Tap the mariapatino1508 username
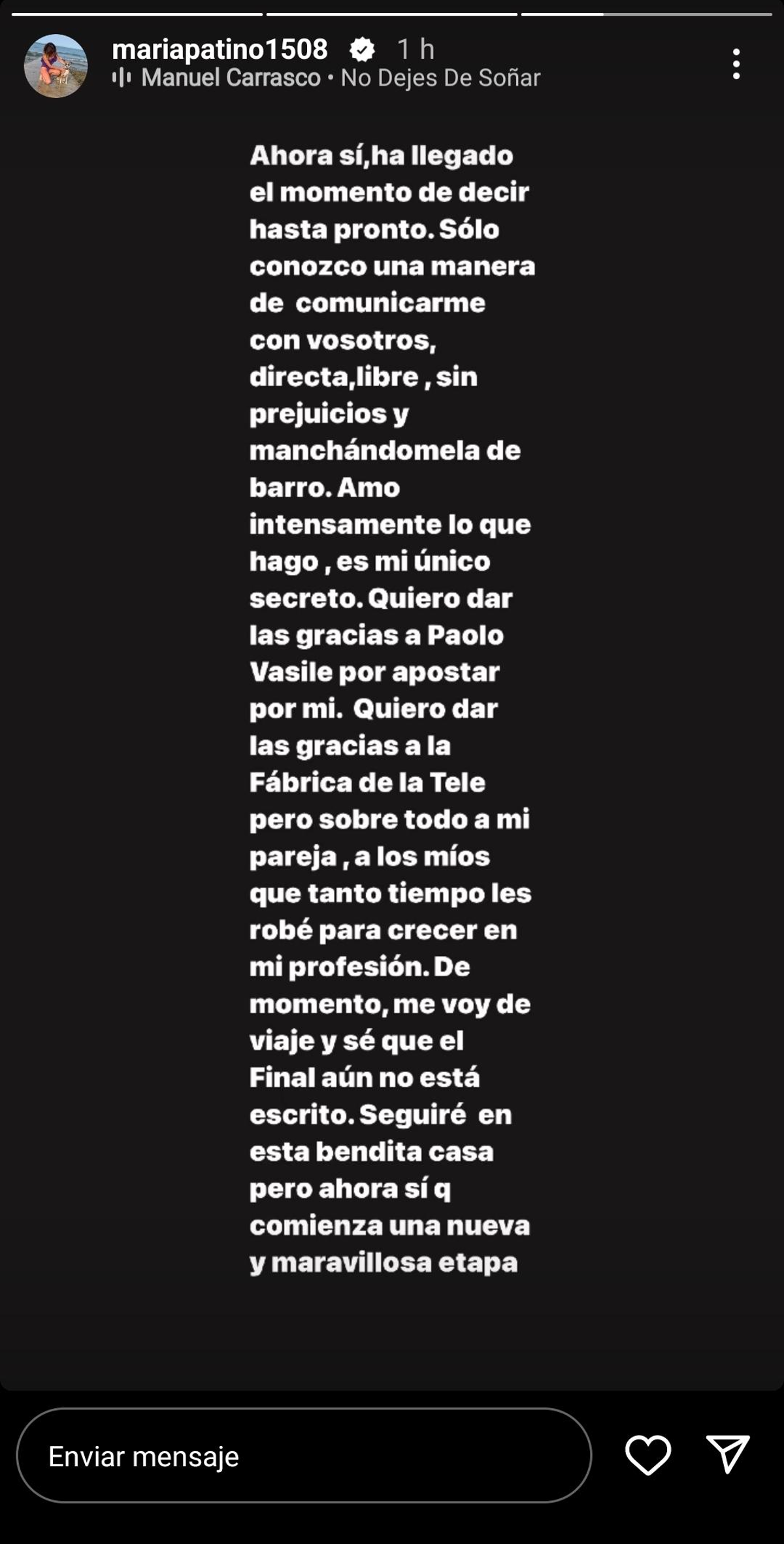The width and height of the screenshot is (784, 1544). (220, 50)
